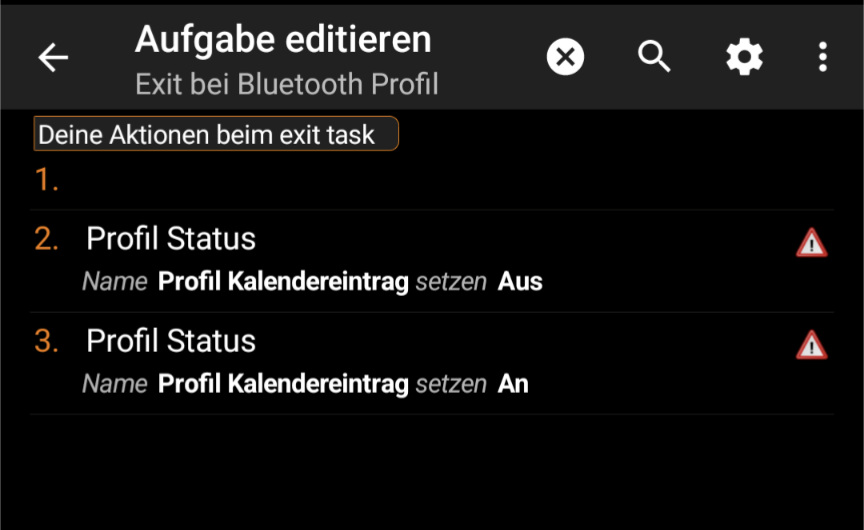Tap the warning icon on action 3

pyautogui.click(x=811, y=345)
